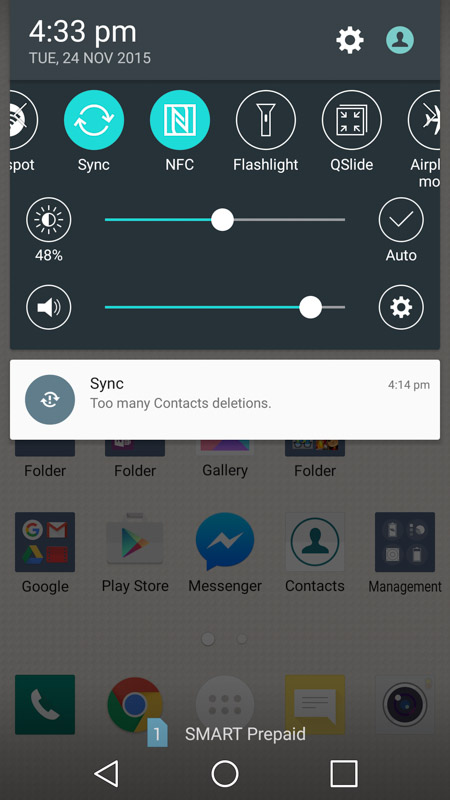This screenshot has height=800, width=450.
Task: Turn on the Flashlight
Action: pos(265,120)
